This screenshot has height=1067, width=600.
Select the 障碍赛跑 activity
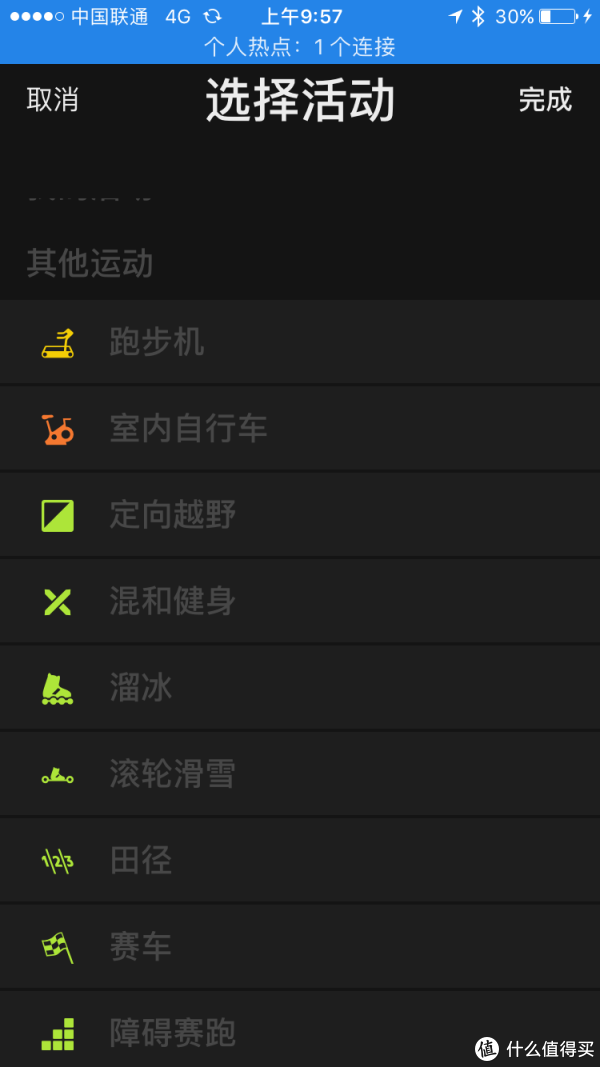pyautogui.click(x=300, y=1029)
